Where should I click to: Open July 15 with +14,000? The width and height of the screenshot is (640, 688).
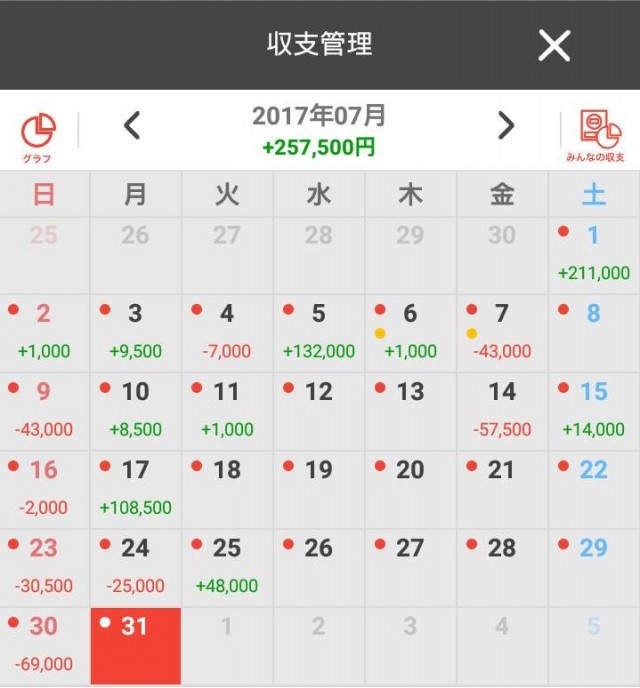click(593, 411)
